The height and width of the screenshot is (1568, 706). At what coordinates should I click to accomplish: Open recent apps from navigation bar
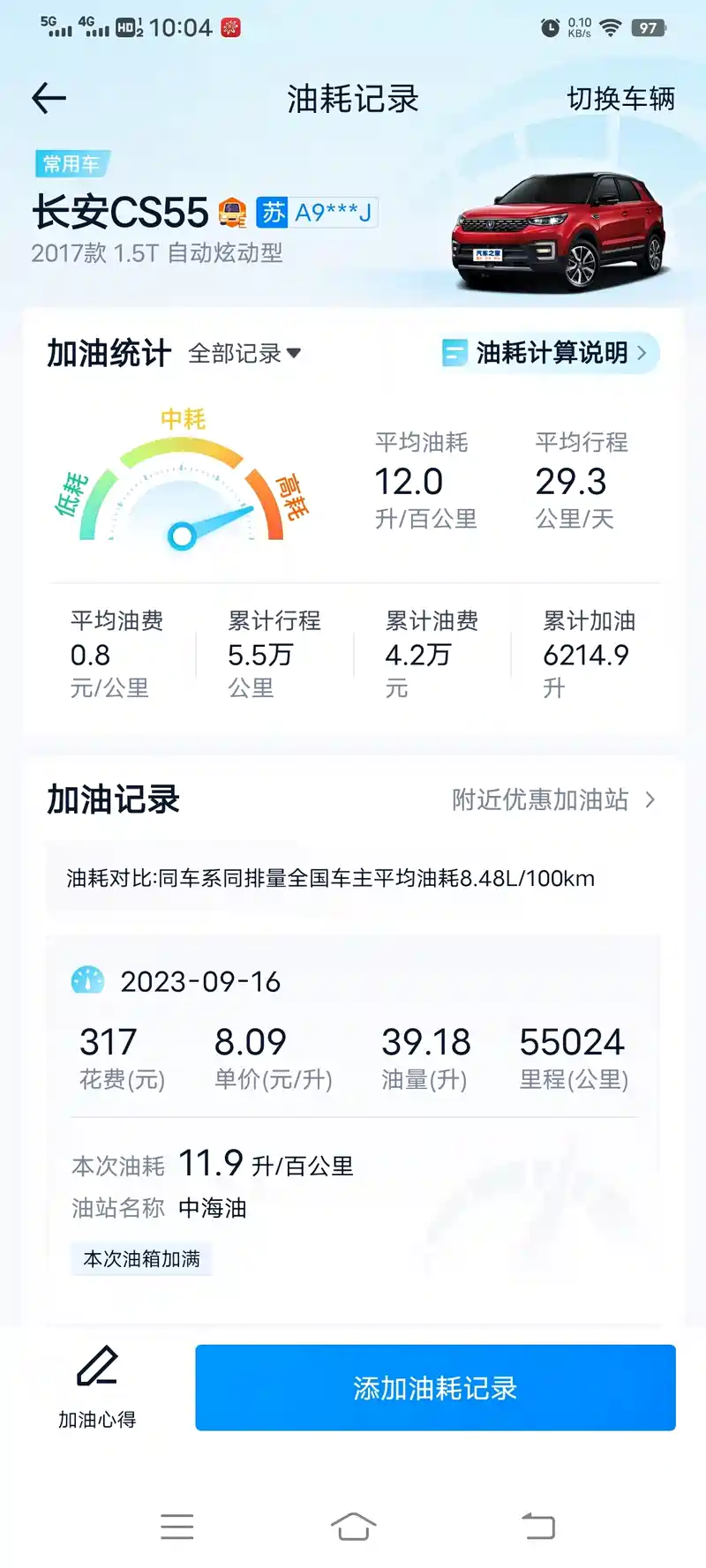[176, 1526]
